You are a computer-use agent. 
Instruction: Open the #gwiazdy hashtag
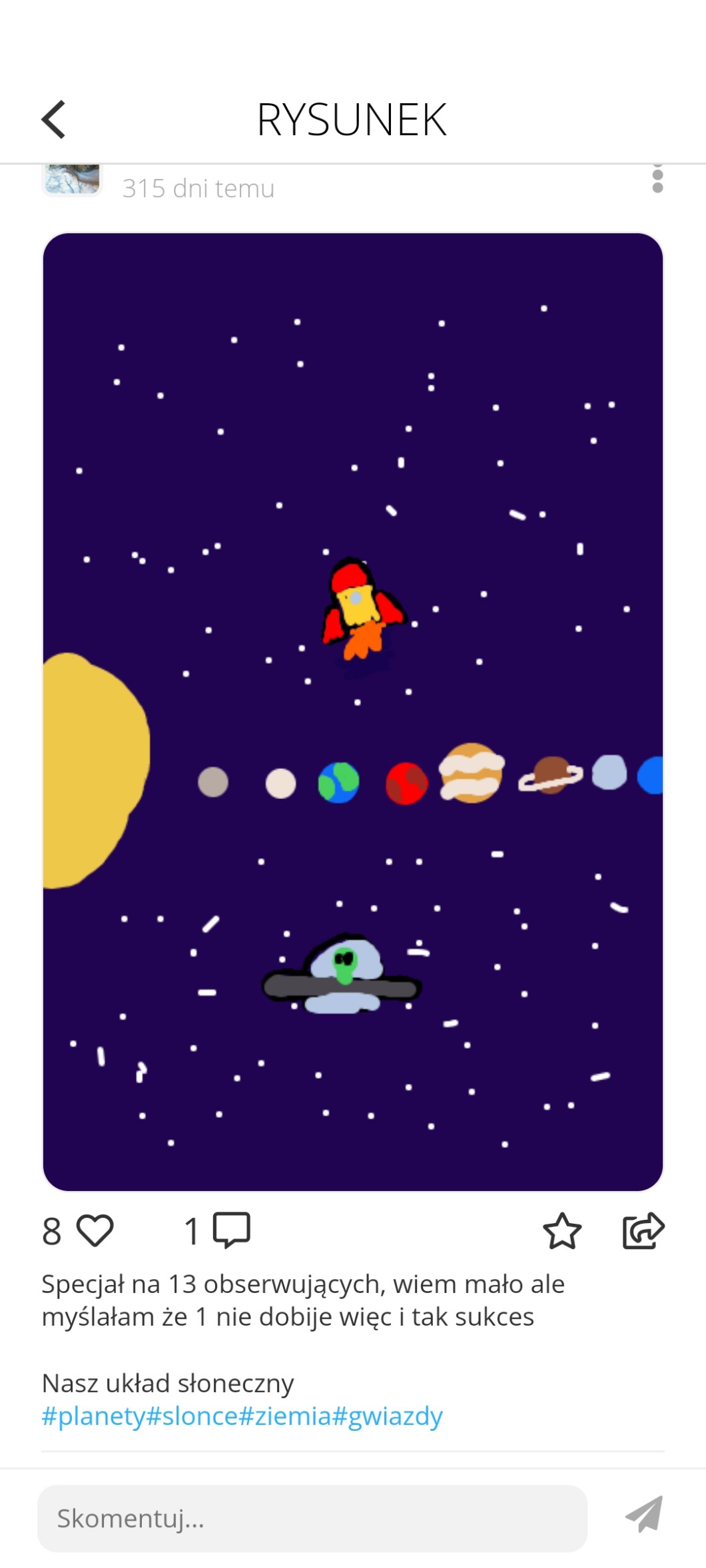388,1416
